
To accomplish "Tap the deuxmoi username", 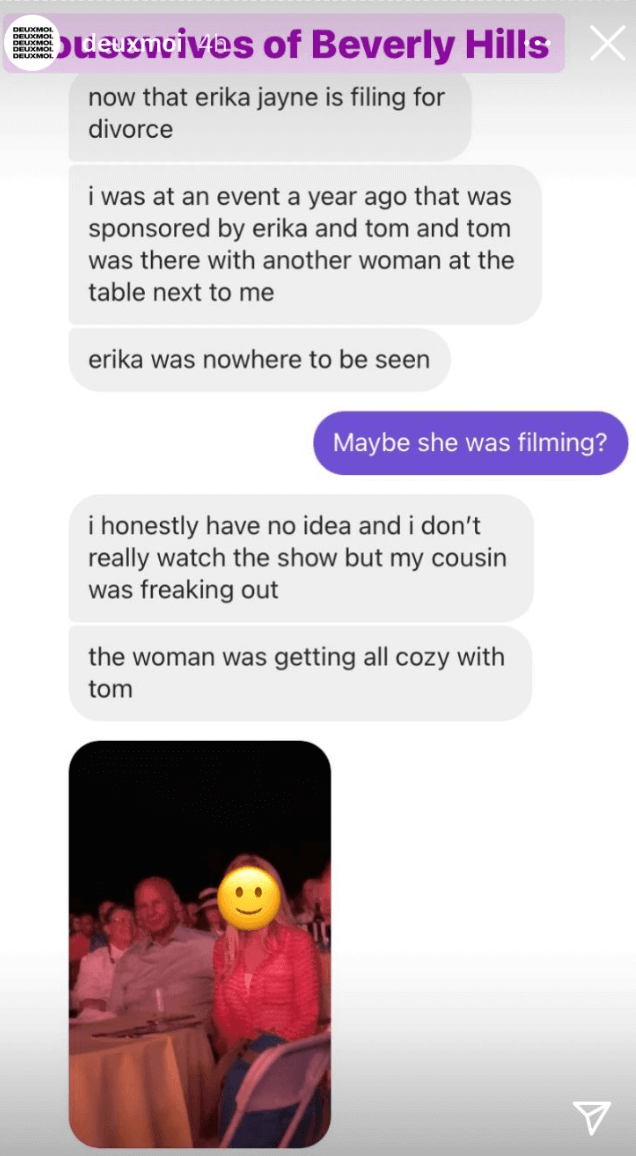I will [120, 43].
